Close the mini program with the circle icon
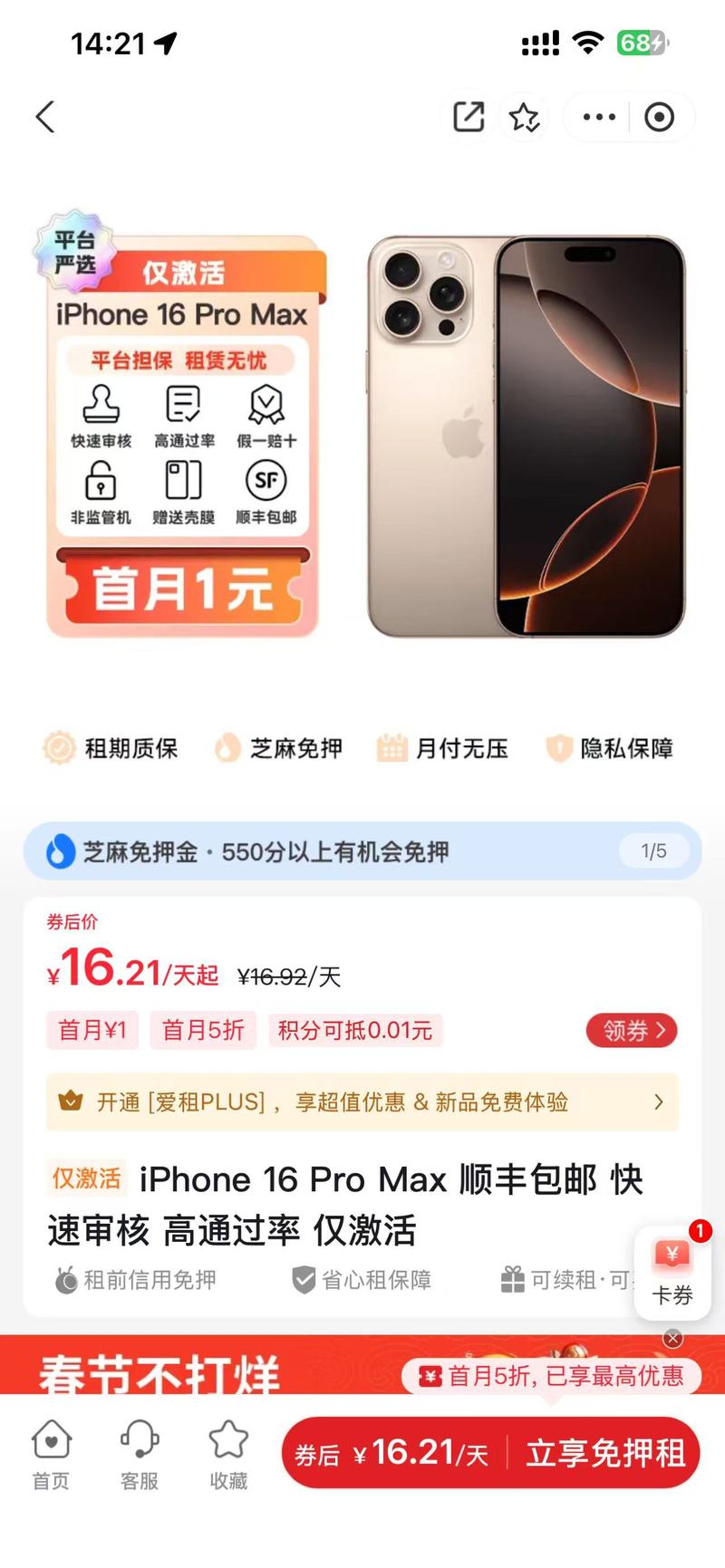 click(659, 117)
